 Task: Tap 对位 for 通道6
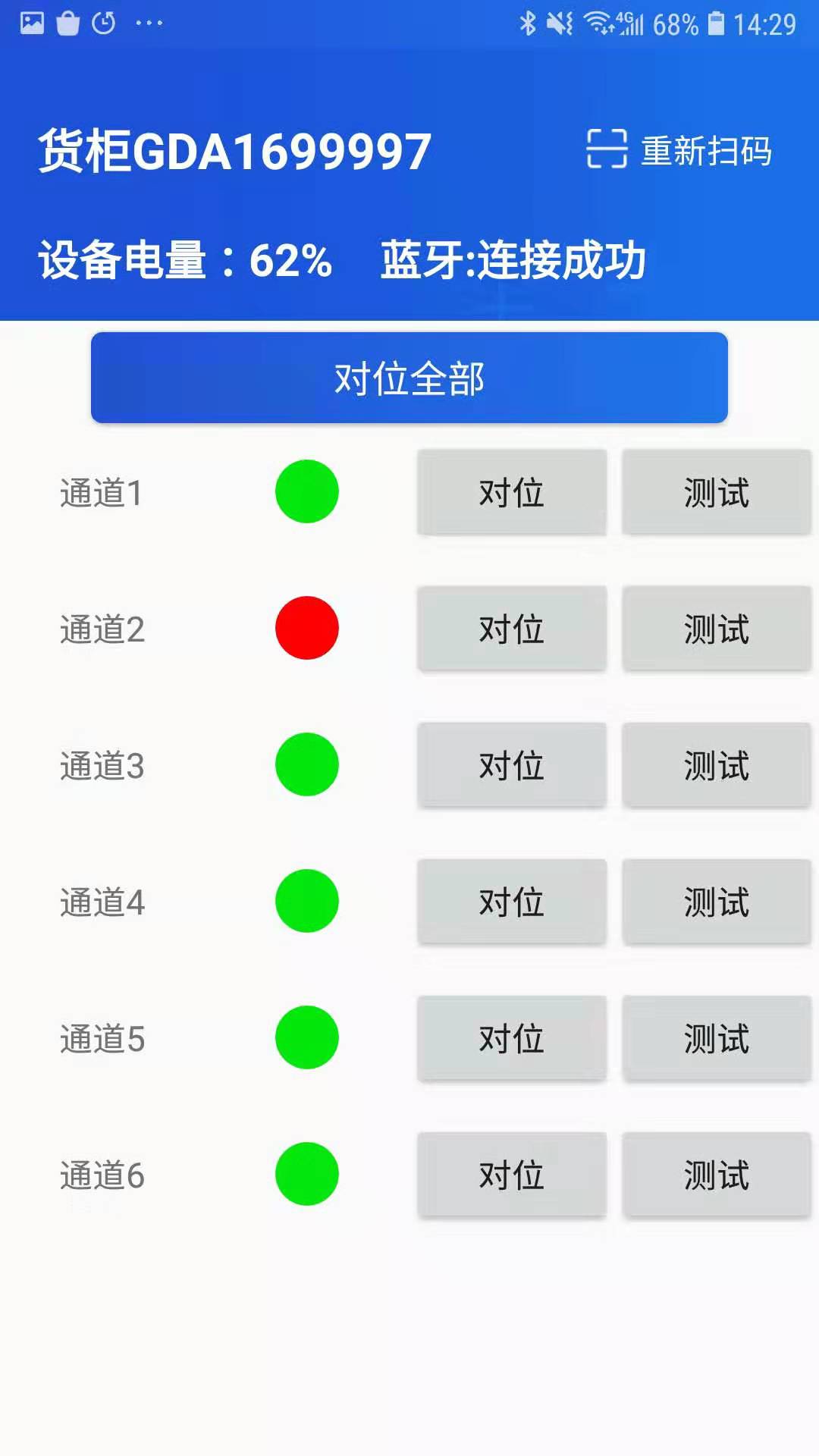point(512,1175)
